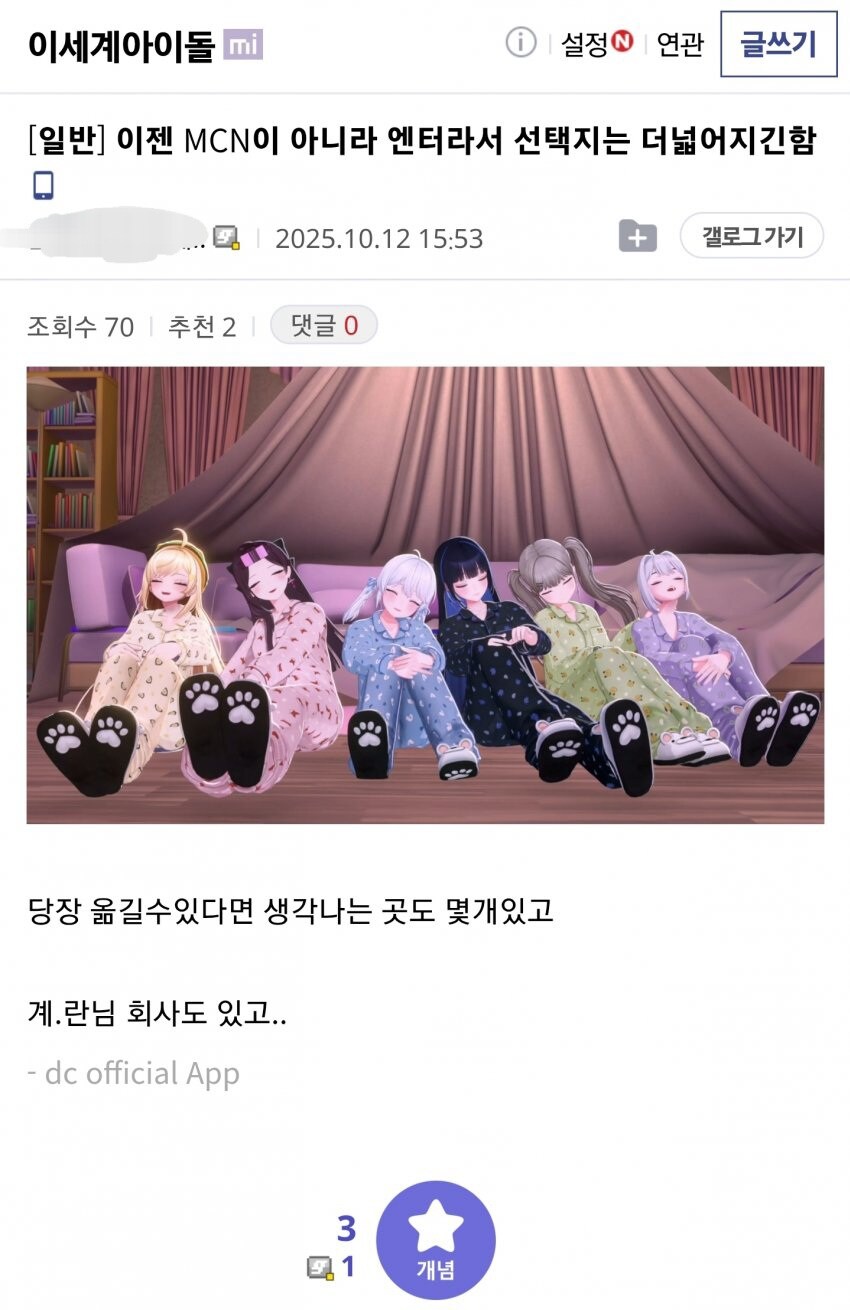Add post to folder icon
Screen dimensions: 850x1310
pos(638,237)
